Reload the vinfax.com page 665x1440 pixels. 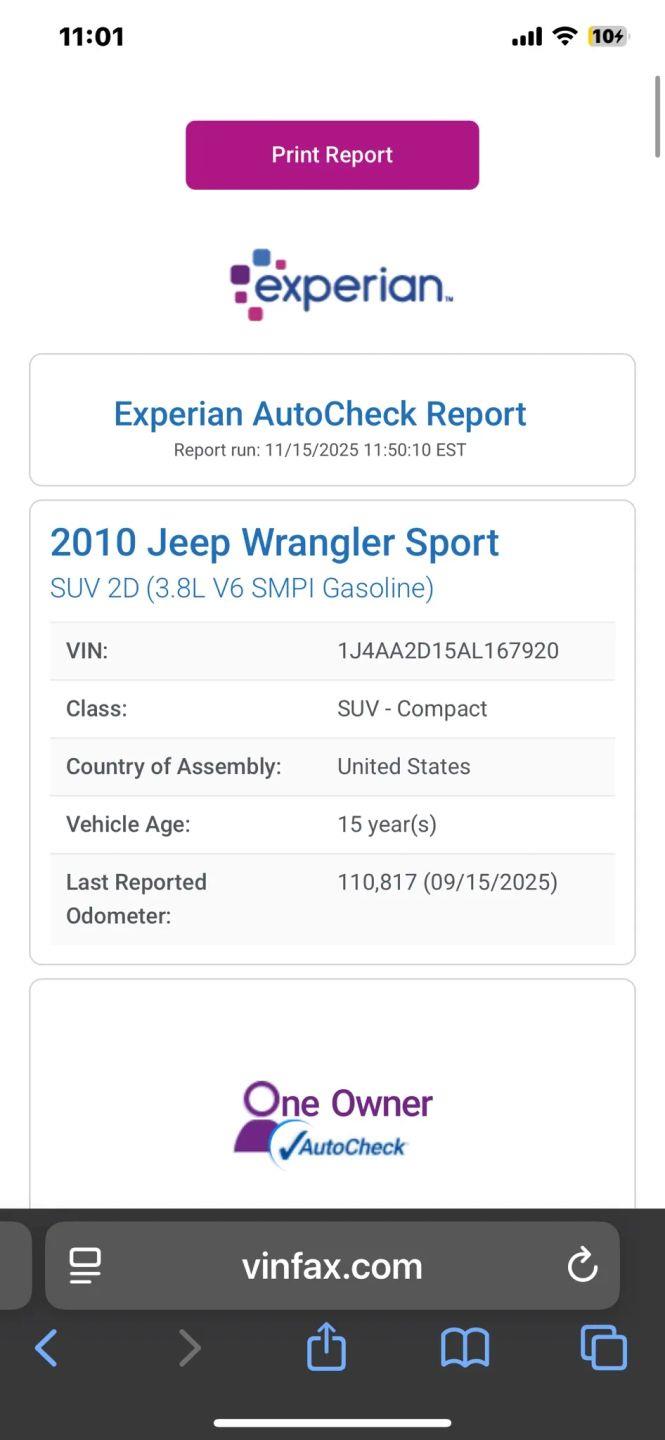tap(582, 1266)
